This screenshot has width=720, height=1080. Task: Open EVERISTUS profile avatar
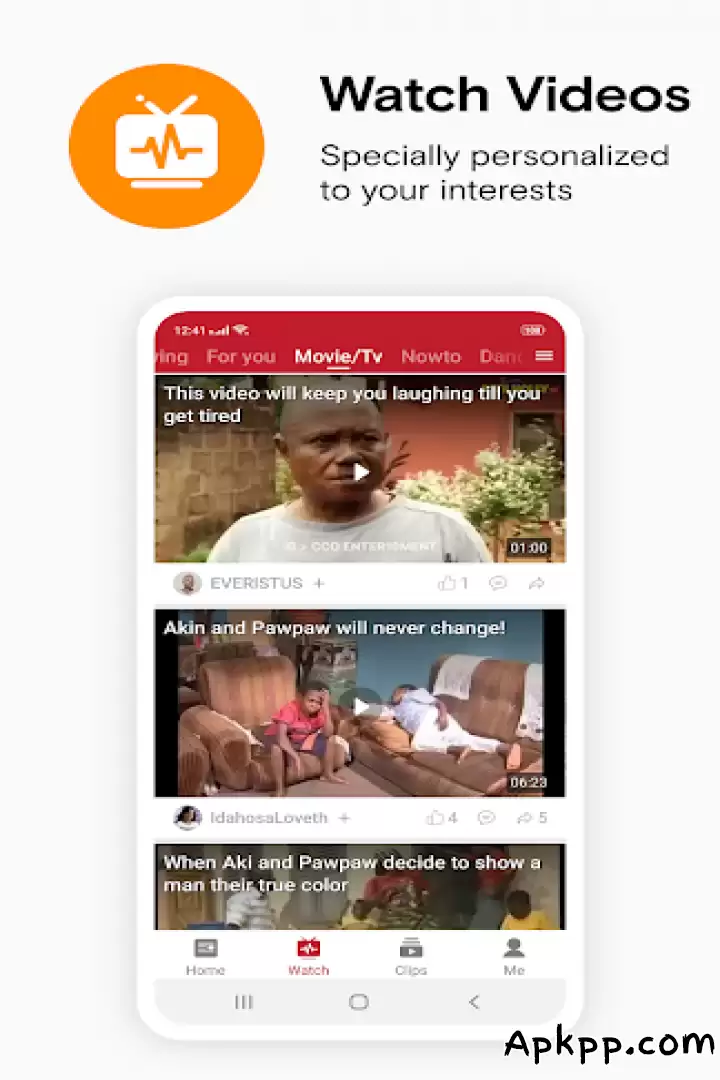click(x=186, y=583)
